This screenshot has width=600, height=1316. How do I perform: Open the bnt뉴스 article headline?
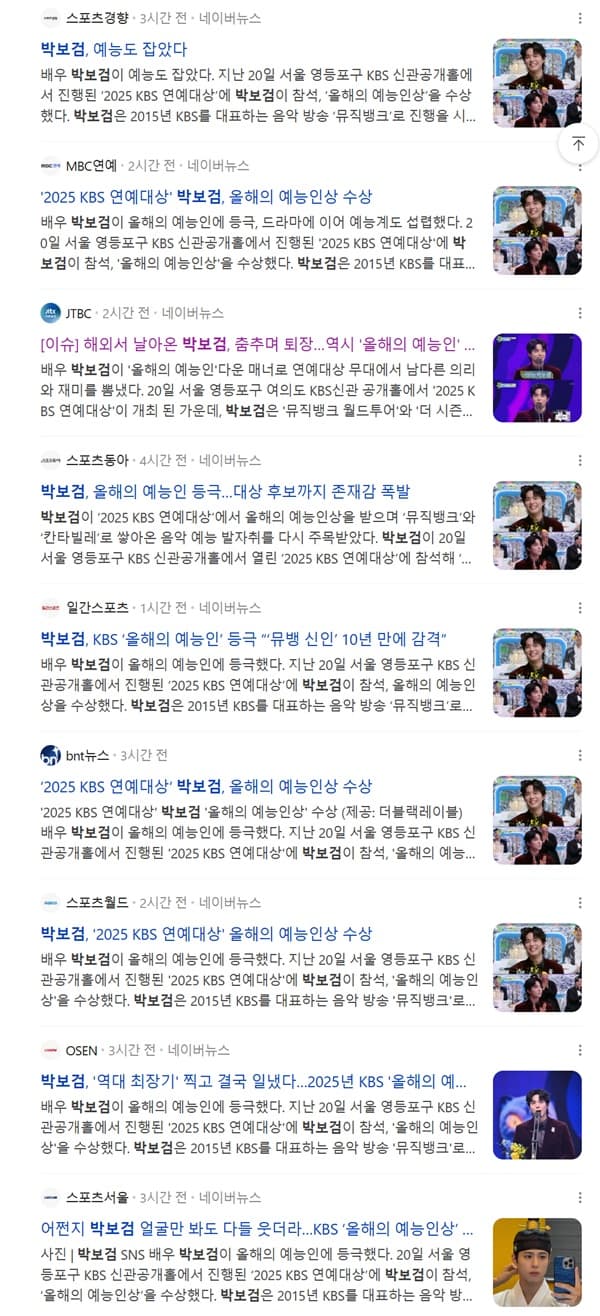pyautogui.click(x=206, y=786)
